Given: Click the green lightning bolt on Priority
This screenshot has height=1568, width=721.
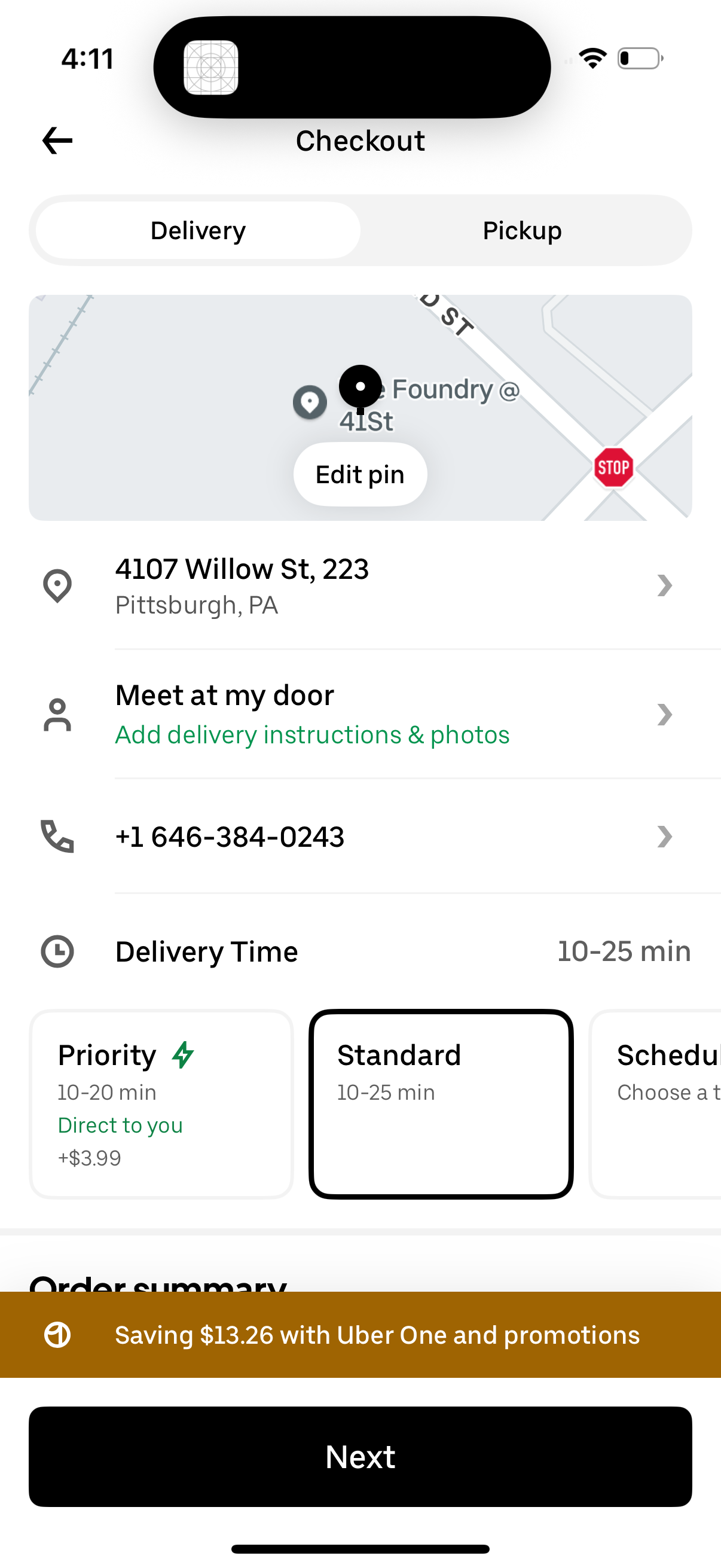Looking at the screenshot, I should 182,1054.
